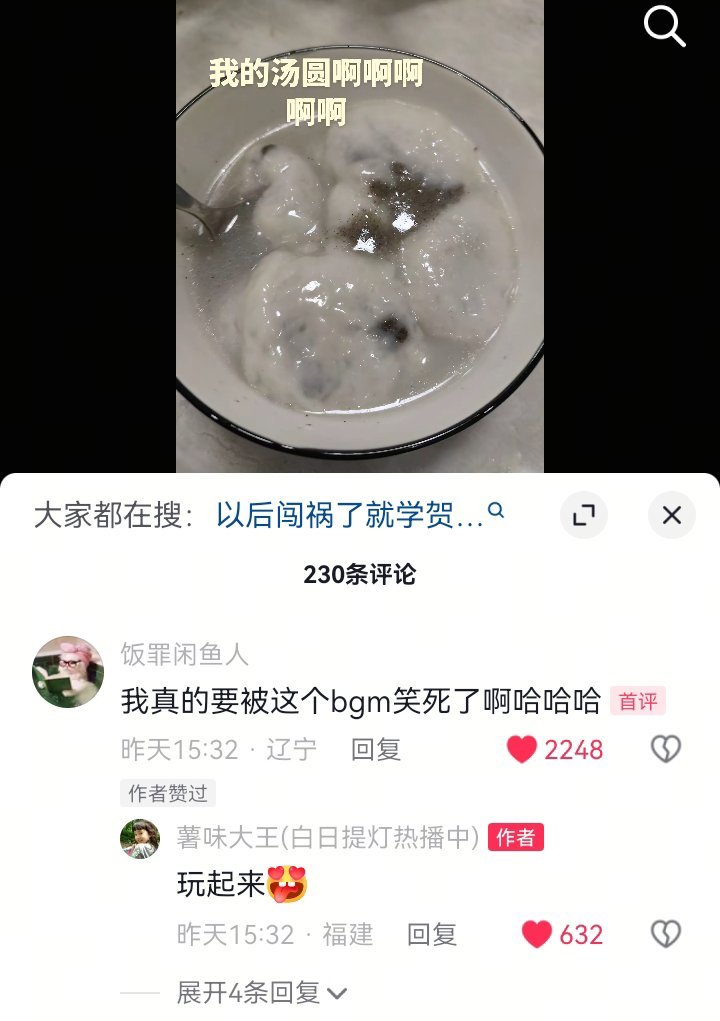Open 薯味大王's profile picture

click(141, 840)
